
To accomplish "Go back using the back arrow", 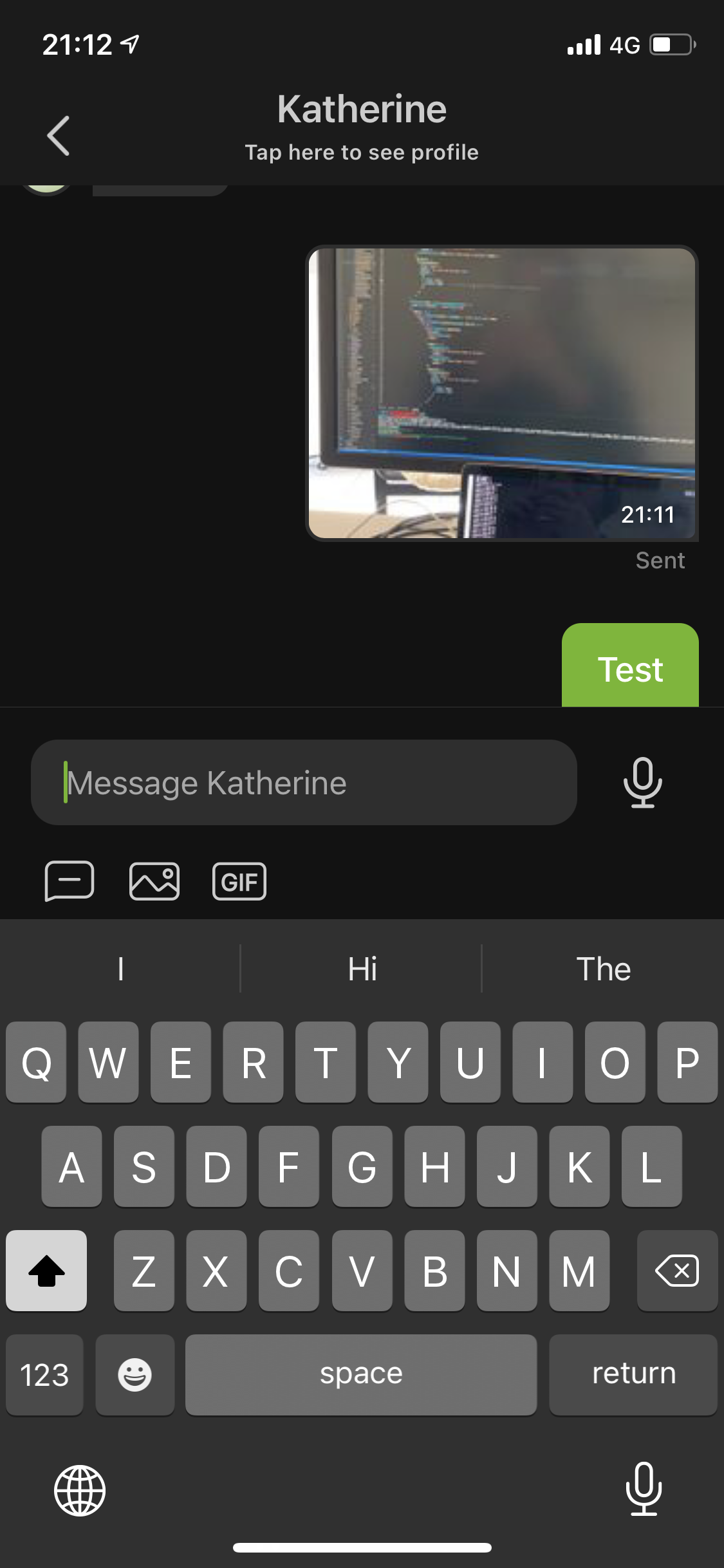I will click(58, 135).
